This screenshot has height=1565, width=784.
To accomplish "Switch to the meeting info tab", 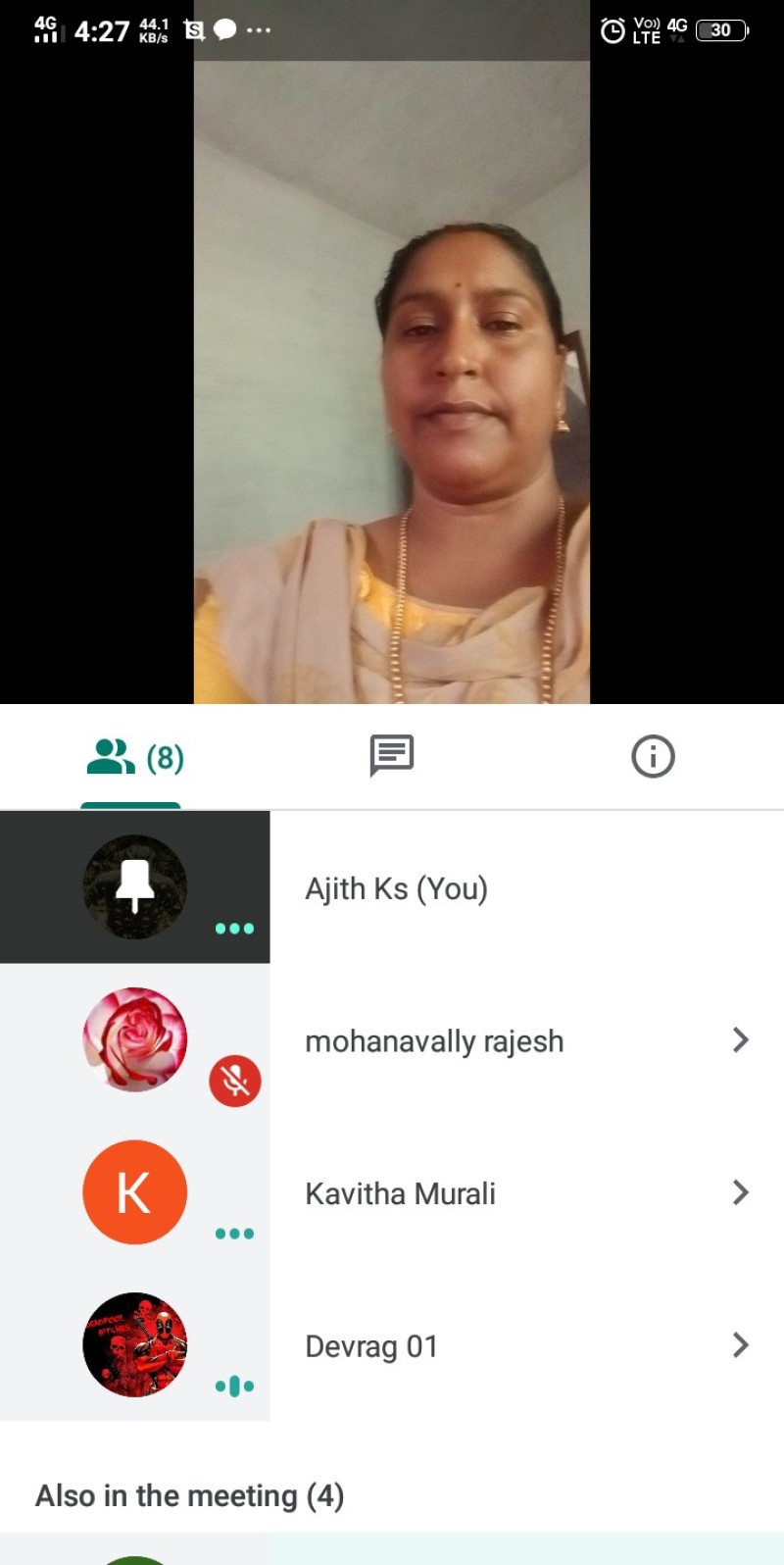I will coord(653,757).
